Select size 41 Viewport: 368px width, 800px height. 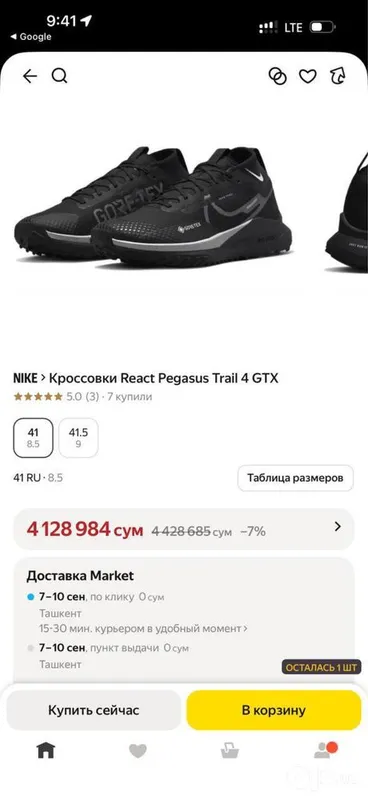33,438
